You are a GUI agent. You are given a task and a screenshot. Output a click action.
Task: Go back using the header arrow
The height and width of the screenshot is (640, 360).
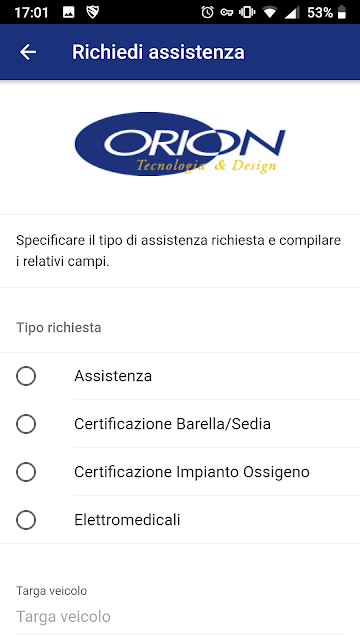point(28,52)
